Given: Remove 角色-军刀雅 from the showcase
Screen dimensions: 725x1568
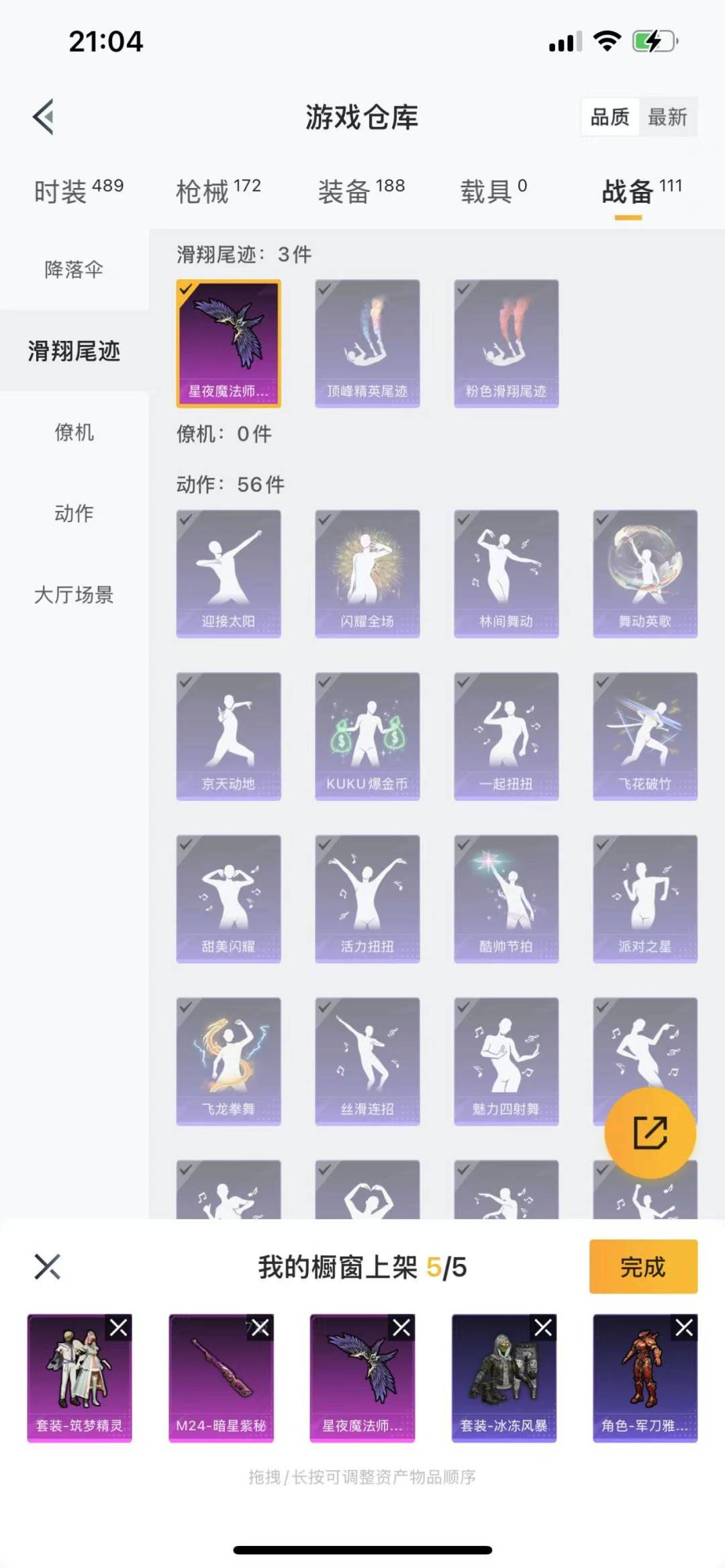Looking at the screenshot, I should [x=684, y=1327].
